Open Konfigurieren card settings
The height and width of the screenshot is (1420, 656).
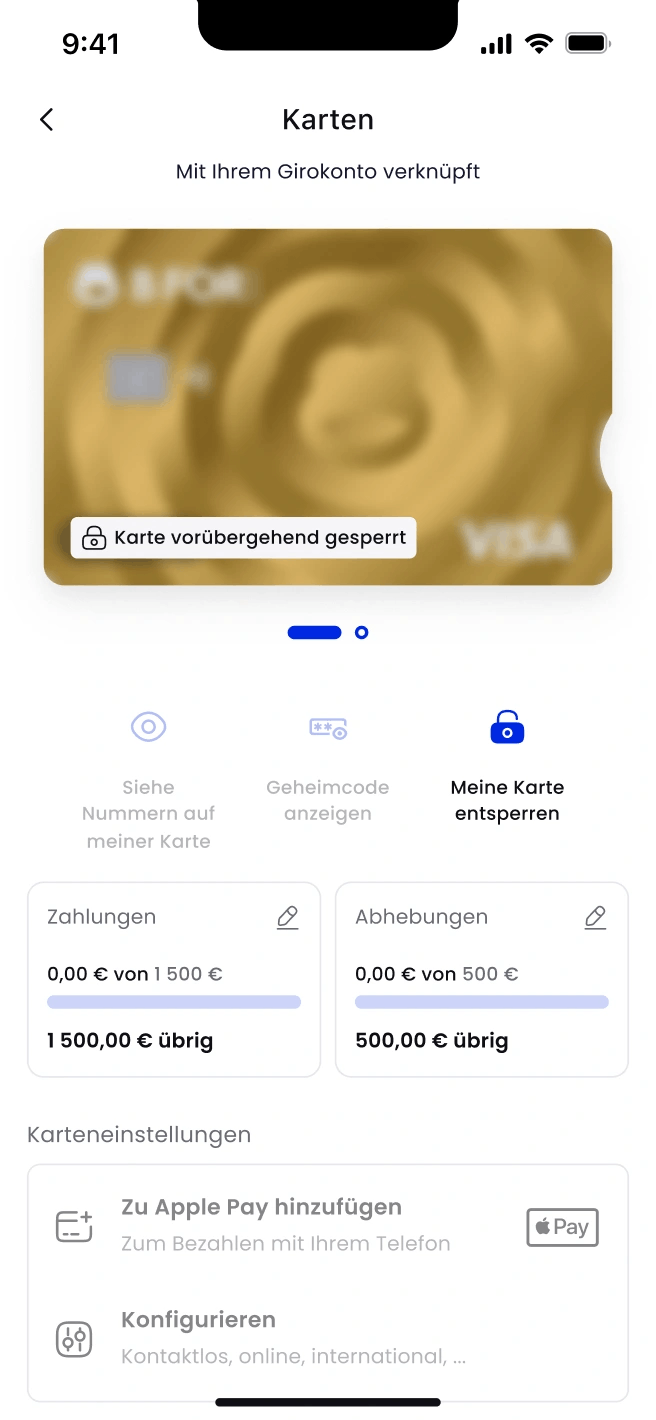[x=327, y=1337]
